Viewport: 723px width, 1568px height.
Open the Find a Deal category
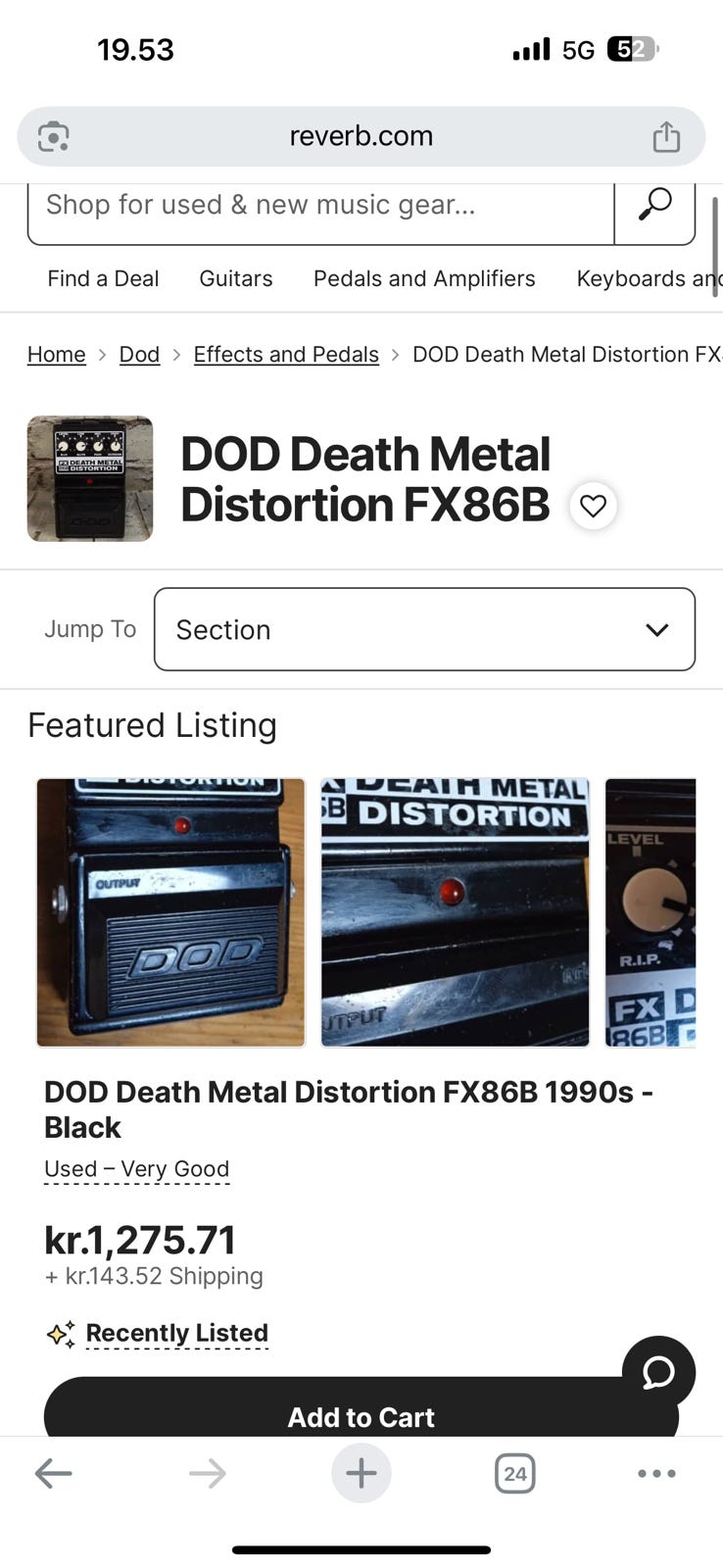click(x=103, y=278)
